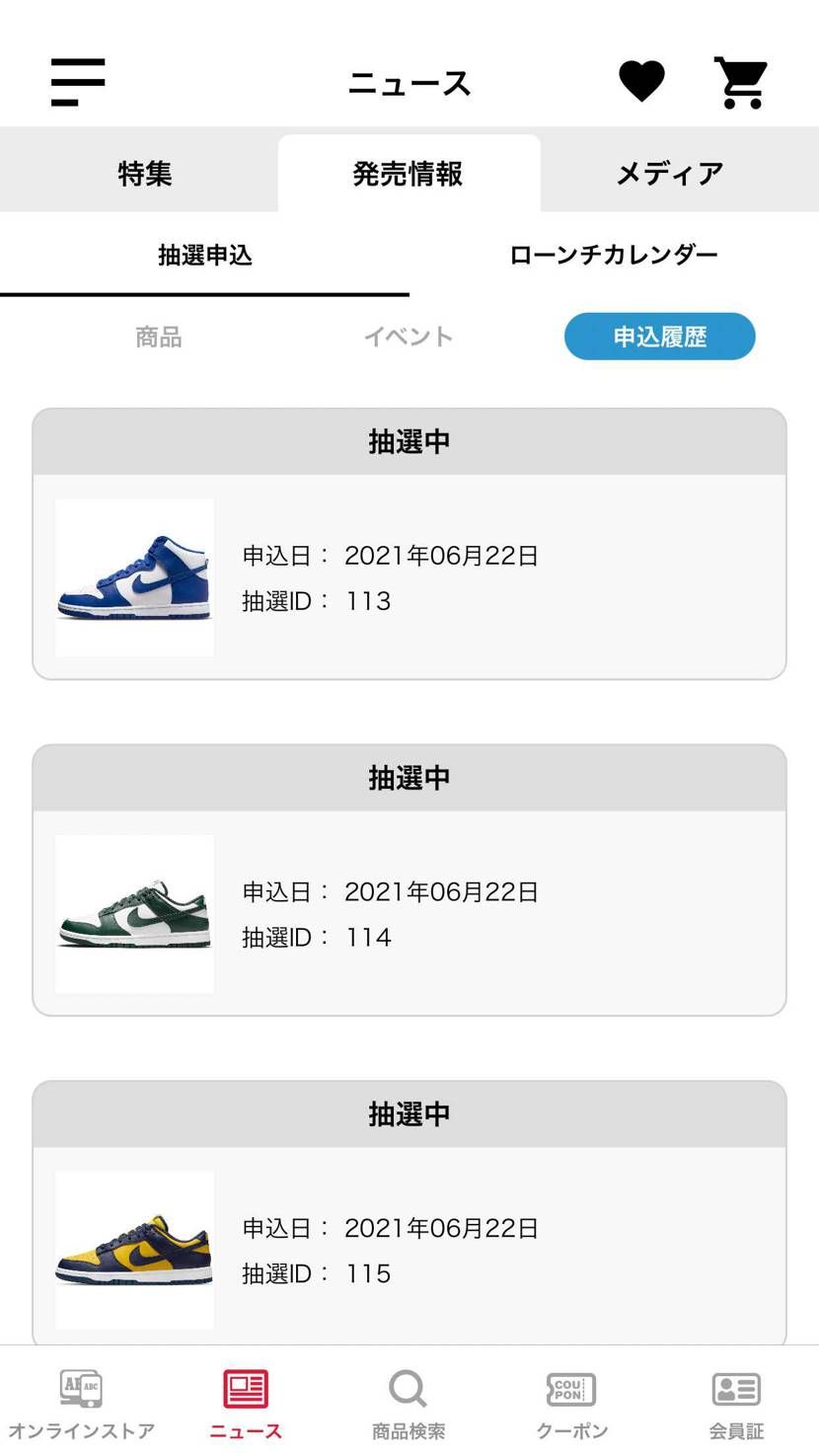Image resolution: width=819 pixels, height=1456 pixels.
Task: Open the 会員証 membership card
Action: click(x=735, y=1397)
